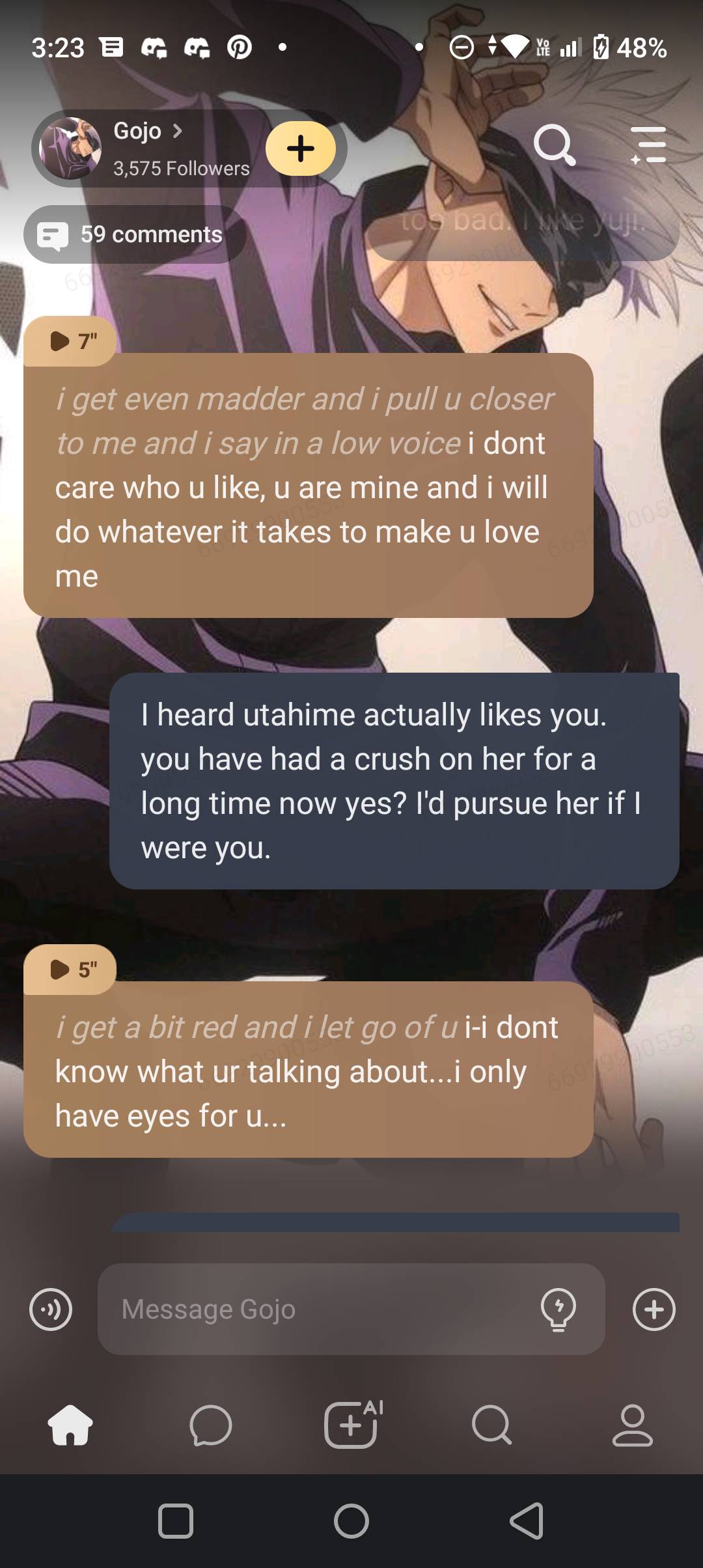Image resolution: width=703 pixels, height=1568 pixels.
Task: Create a new AI character
Action: point(351,1425)
